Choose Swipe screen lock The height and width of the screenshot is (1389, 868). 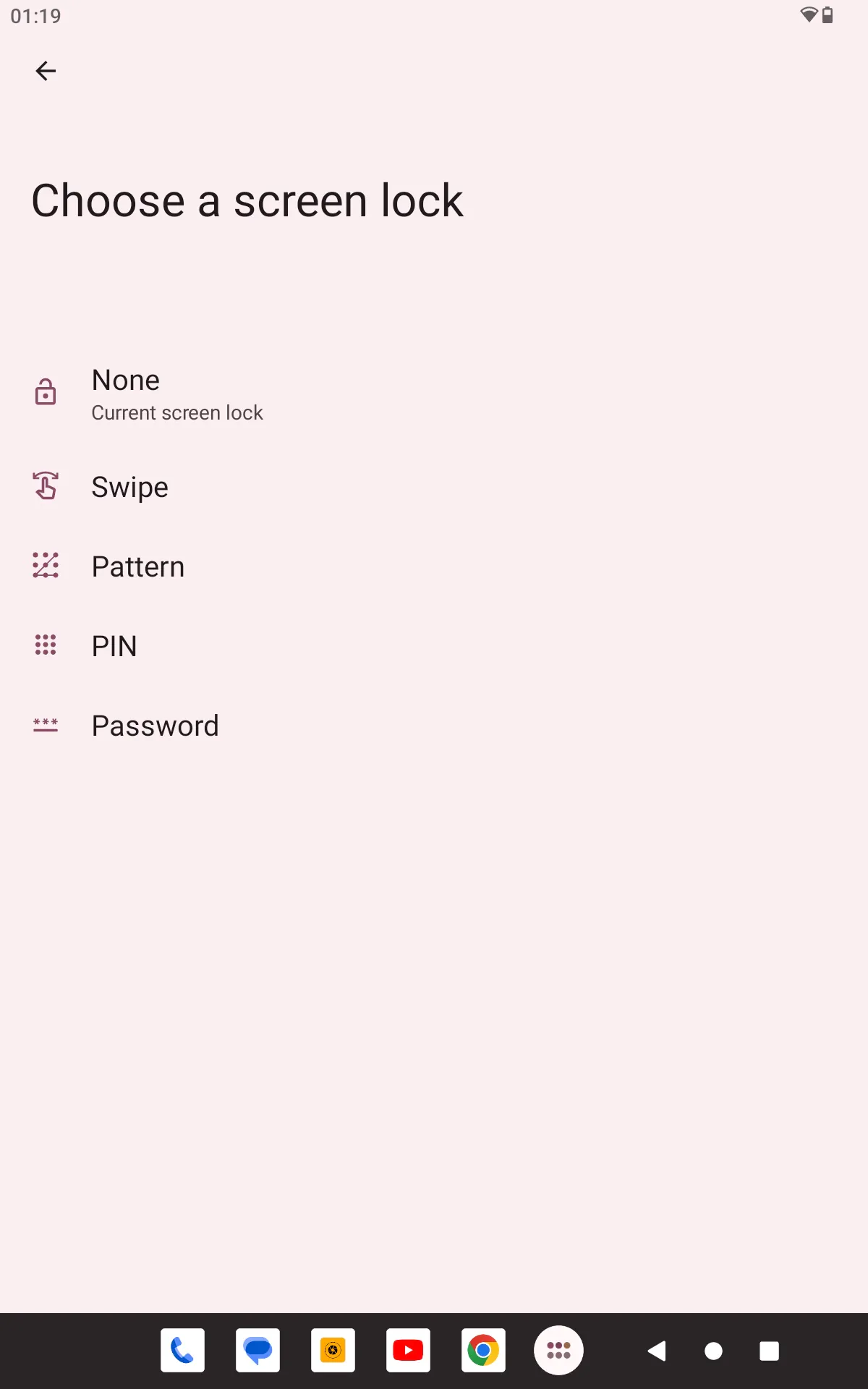pos(434,487)
